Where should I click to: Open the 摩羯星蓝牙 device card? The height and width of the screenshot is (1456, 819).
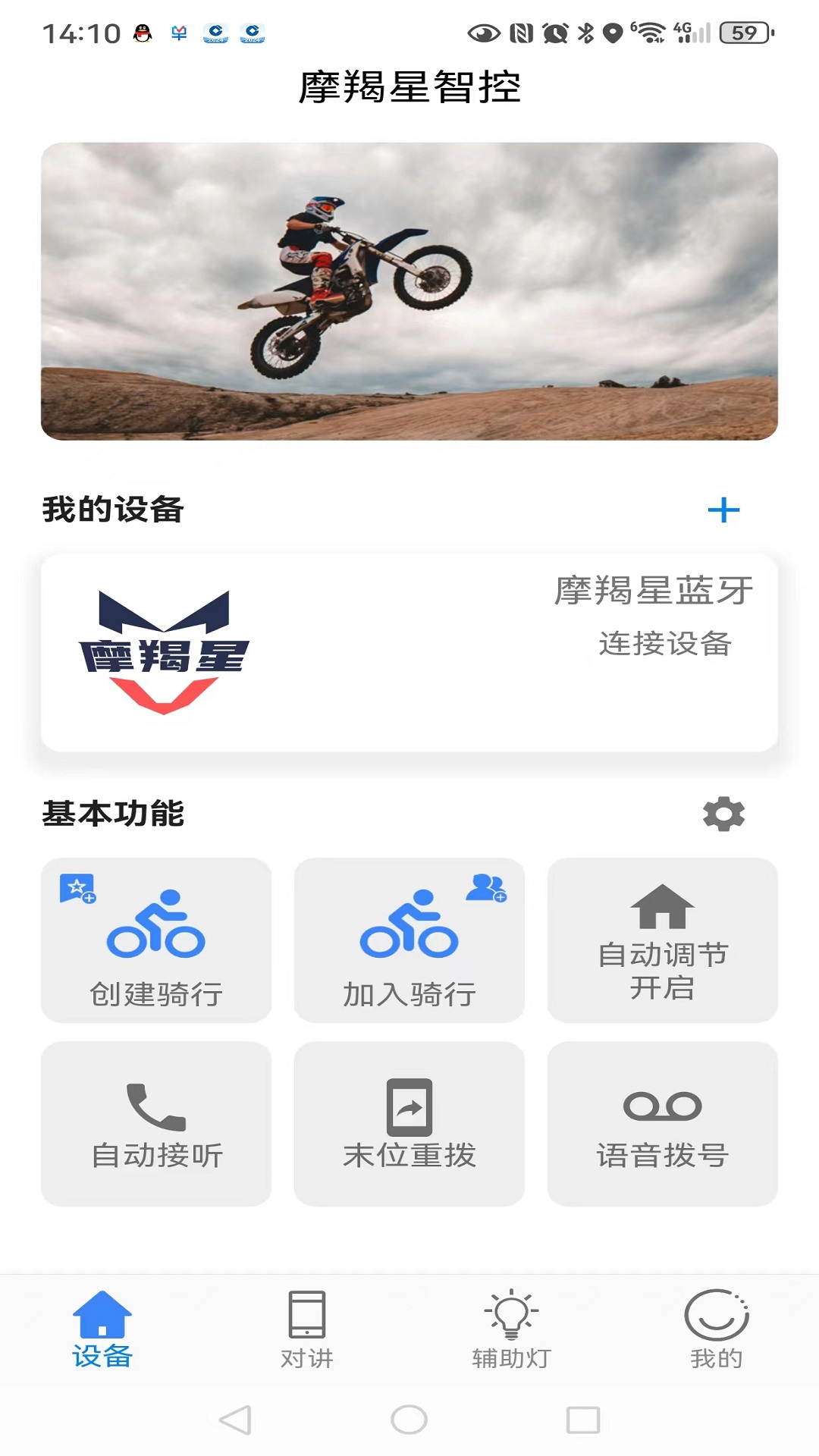[409, 653]
